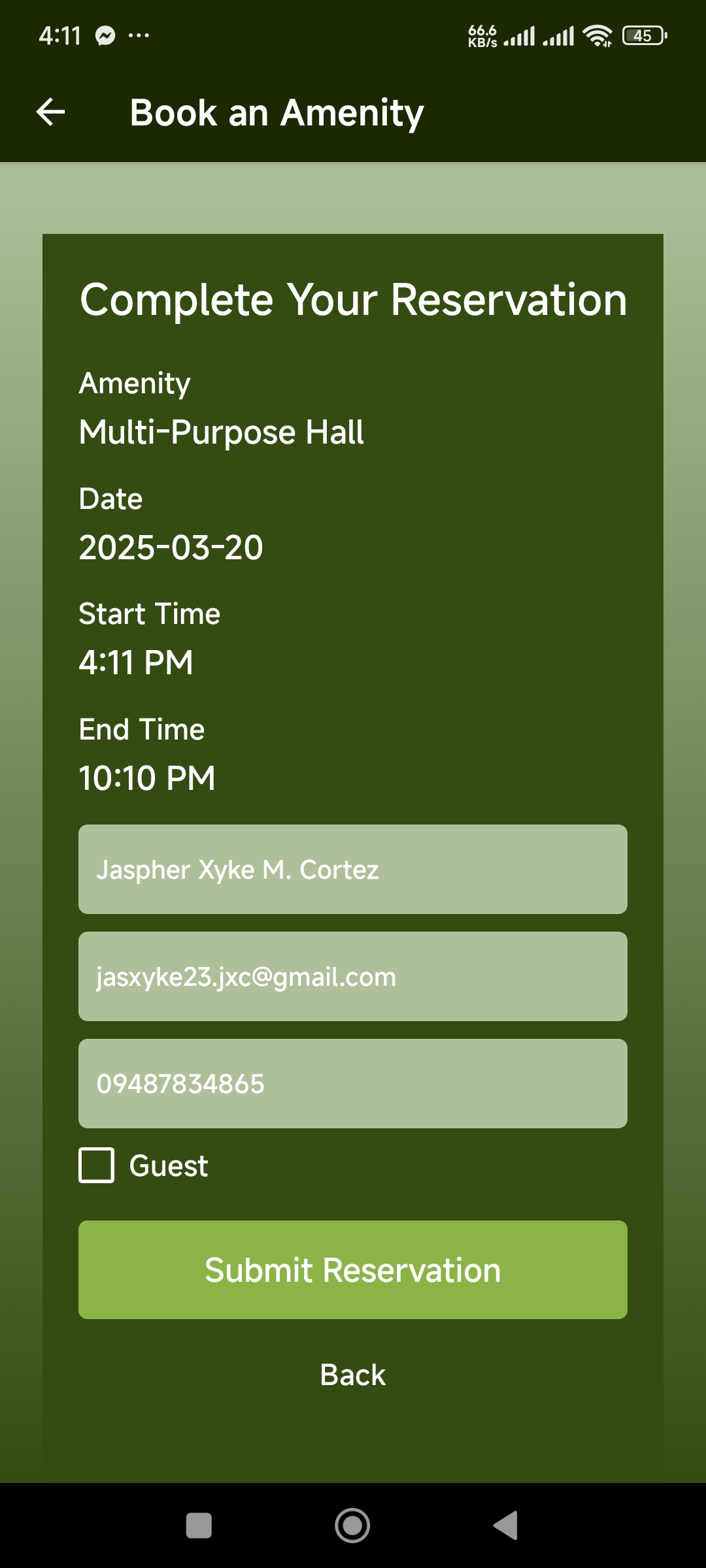The width and height of the screenshot is (706, 1568).
Task: Open recent apps from the navigation bar
Action: (x=199, y=1526)
